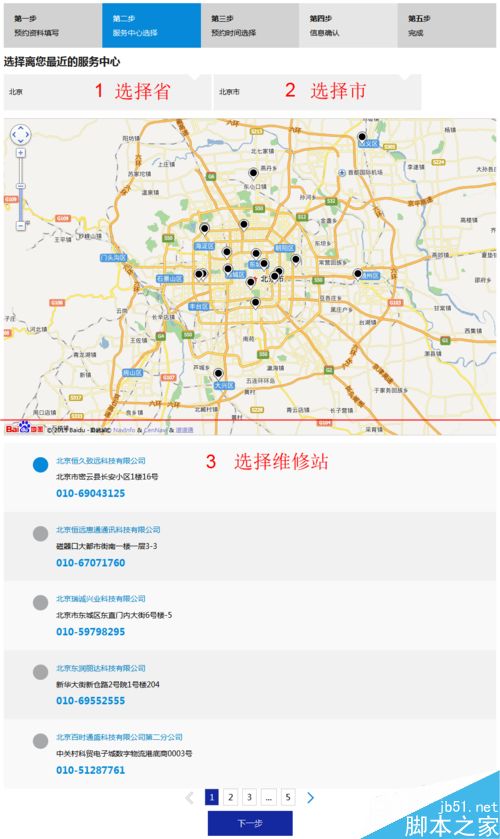Tap the next page arrow

(x=310, y=797)
